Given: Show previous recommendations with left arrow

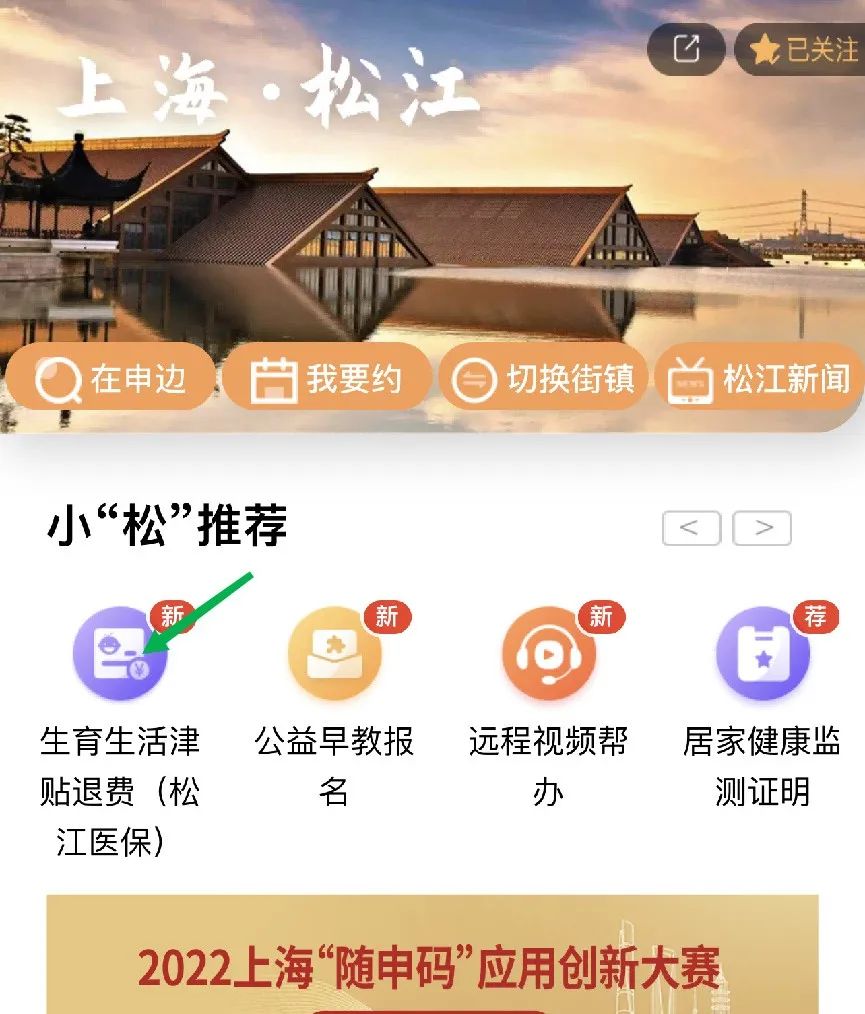Looking at the screenshot, I should 691,528.
